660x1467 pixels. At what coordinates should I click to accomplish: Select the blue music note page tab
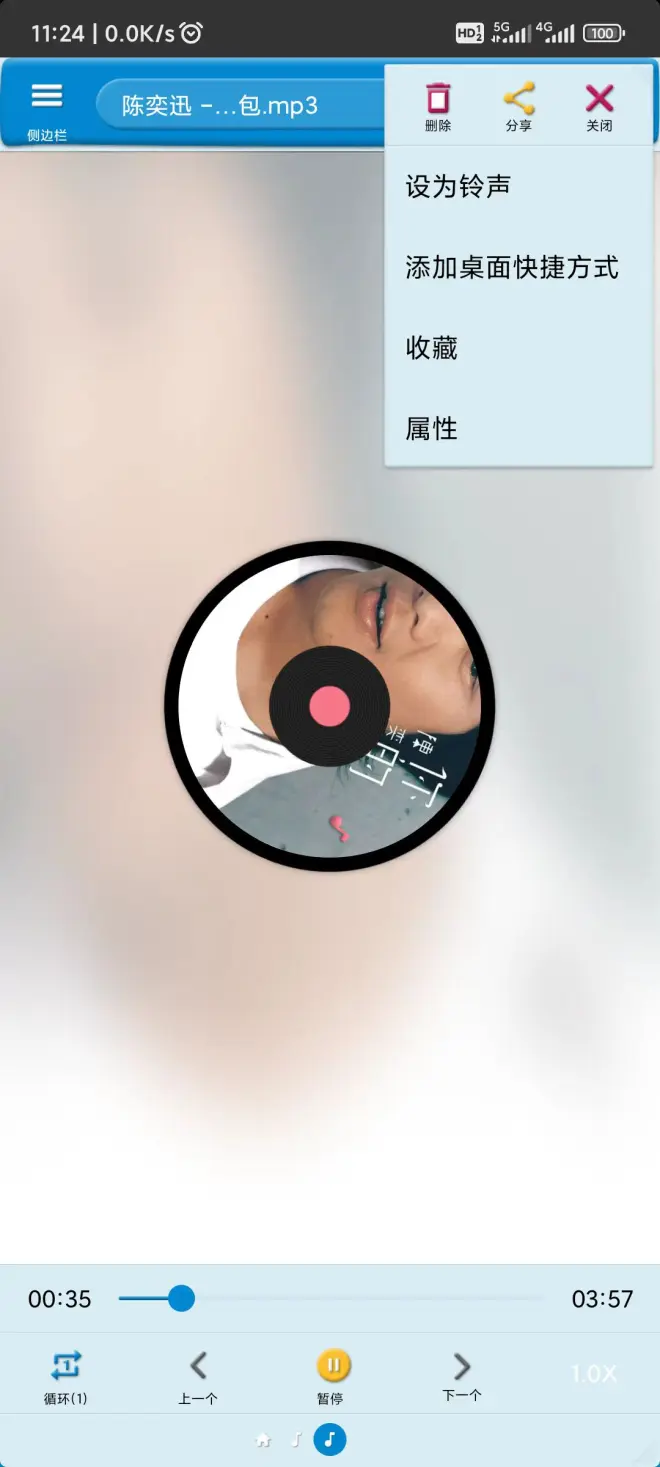tap(330, 1440)
